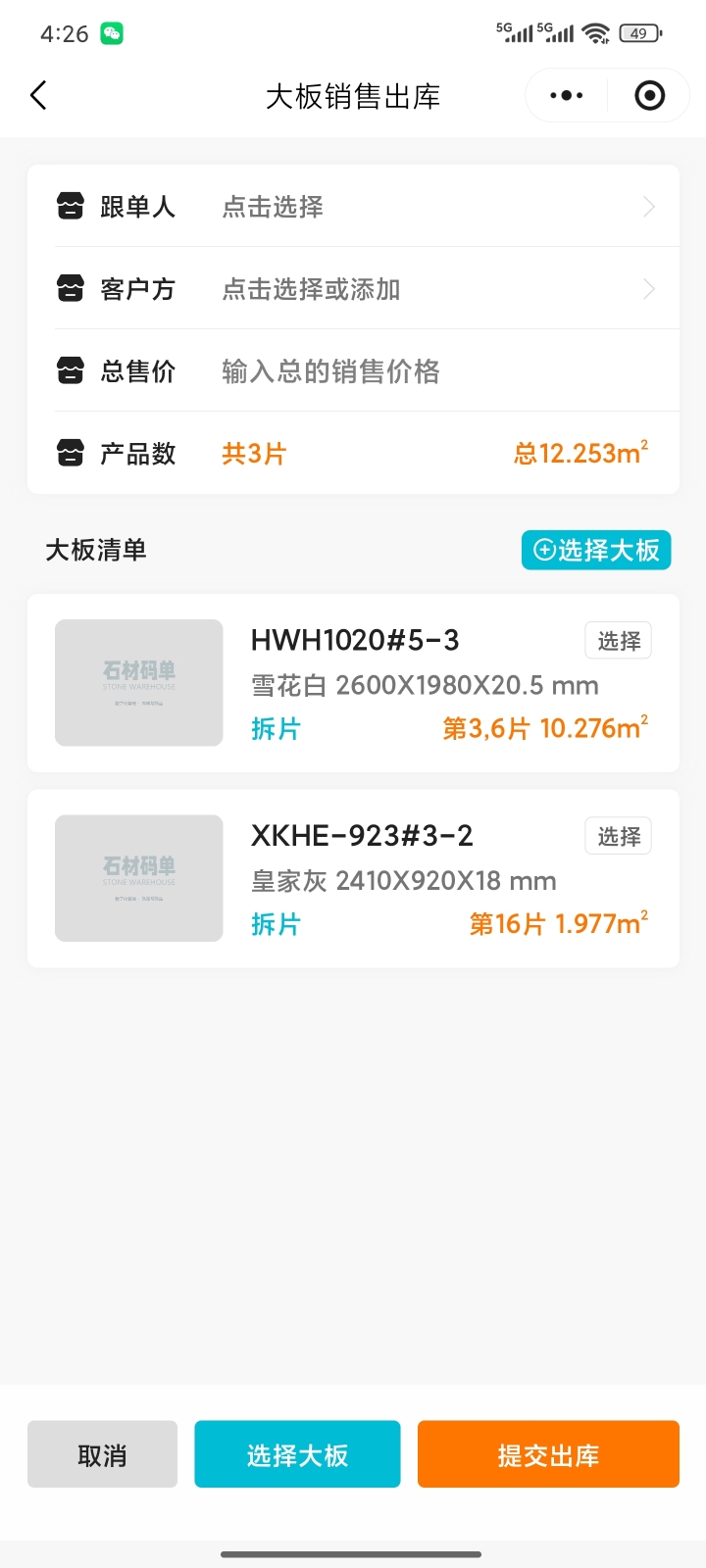Open 跟单人 selector via its chevron
The height and width of the screenshot is (1568, 706).
648,207
